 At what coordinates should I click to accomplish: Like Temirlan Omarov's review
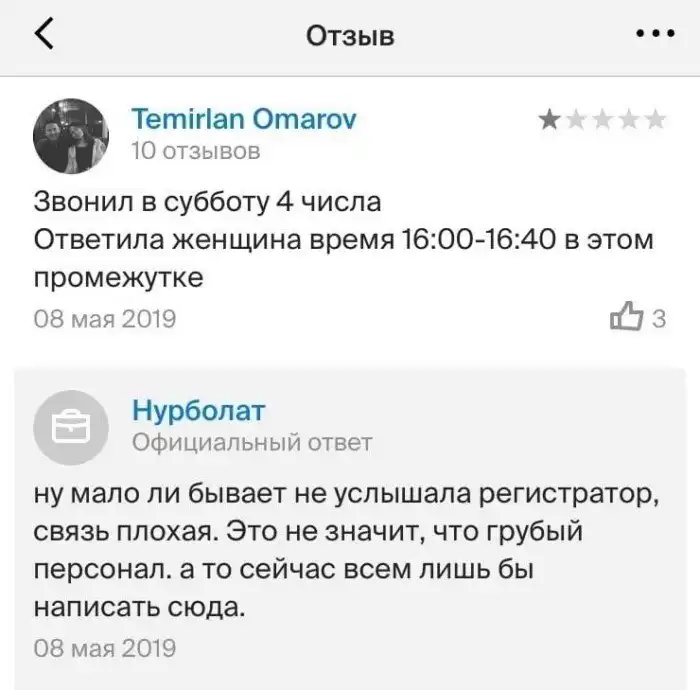click(x=626, y=318)
